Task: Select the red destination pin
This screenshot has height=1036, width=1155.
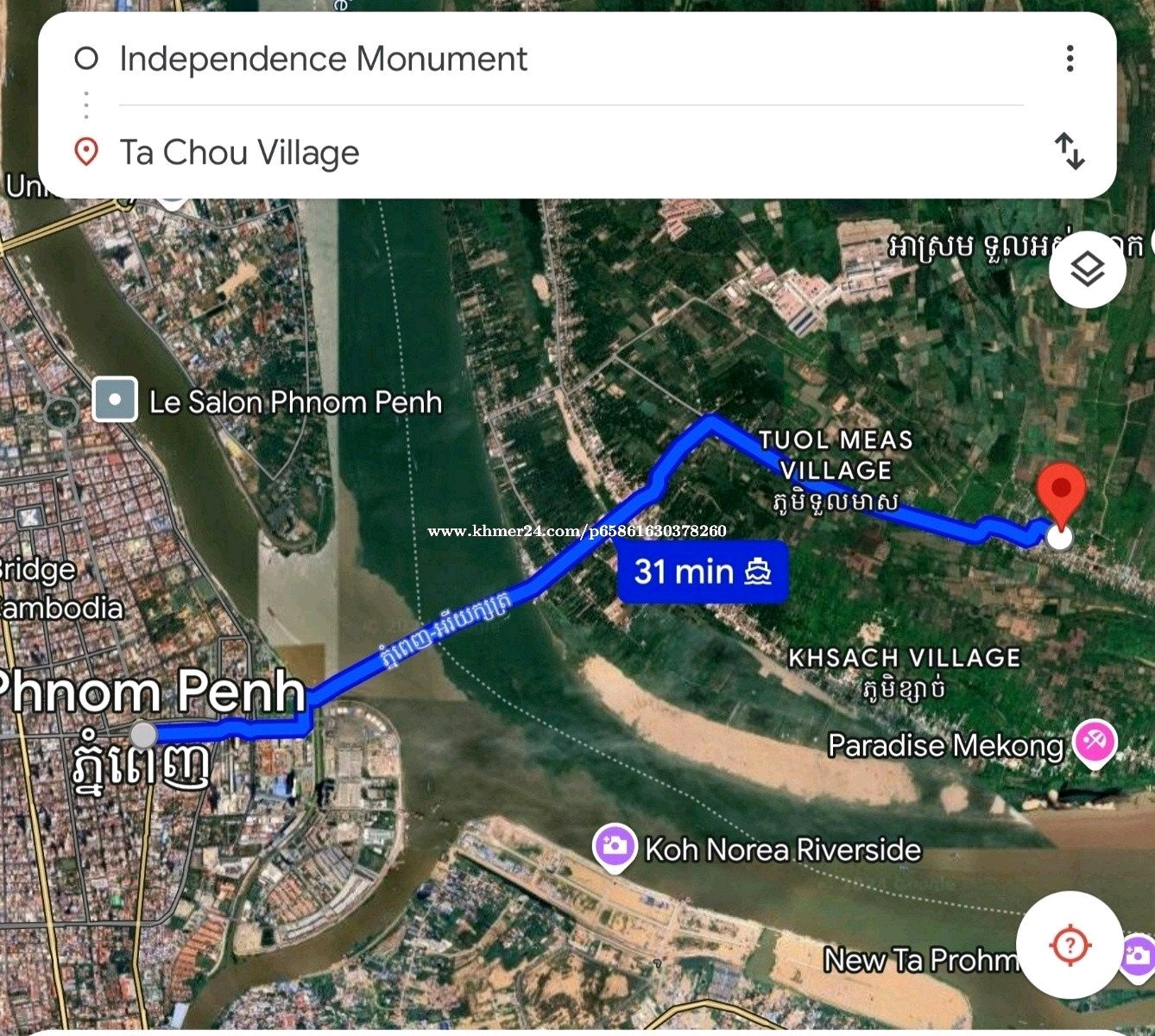Action: pyautogui.click(x=1061, y=493)
